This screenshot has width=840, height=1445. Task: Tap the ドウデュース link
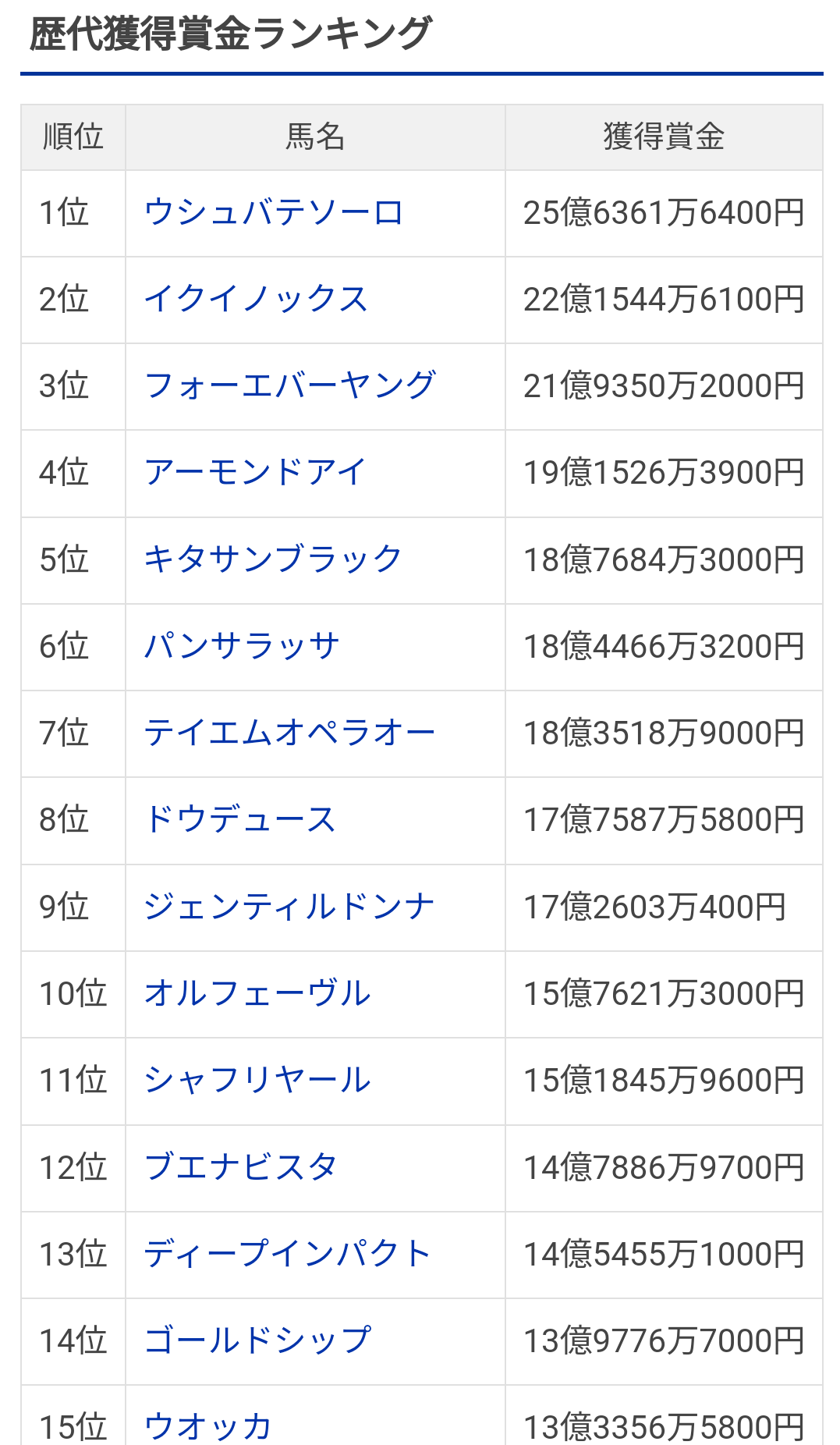pyautogui.click(x=239, y=820)
